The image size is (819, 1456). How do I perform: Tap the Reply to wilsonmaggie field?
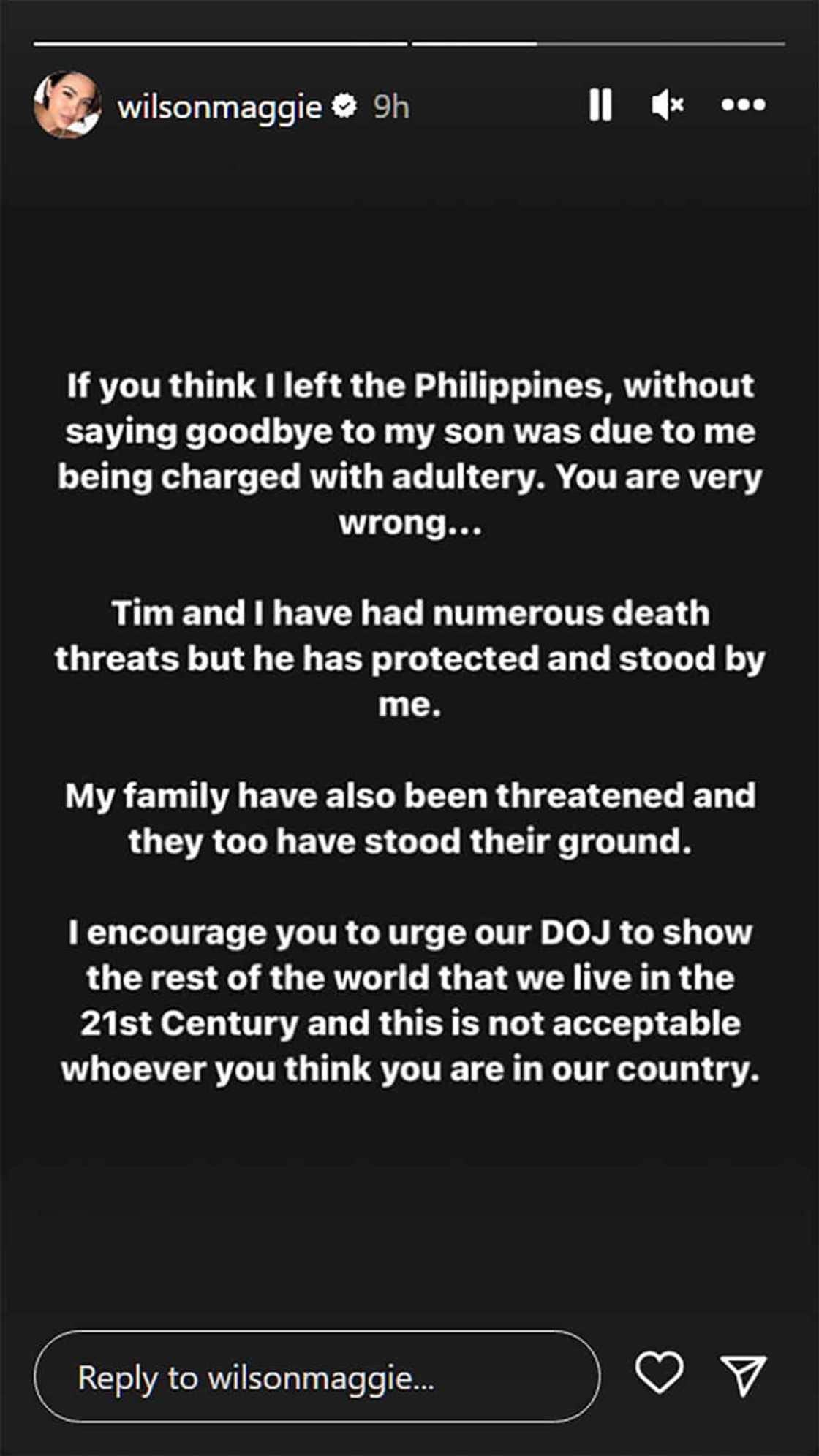coord(317,1377)
